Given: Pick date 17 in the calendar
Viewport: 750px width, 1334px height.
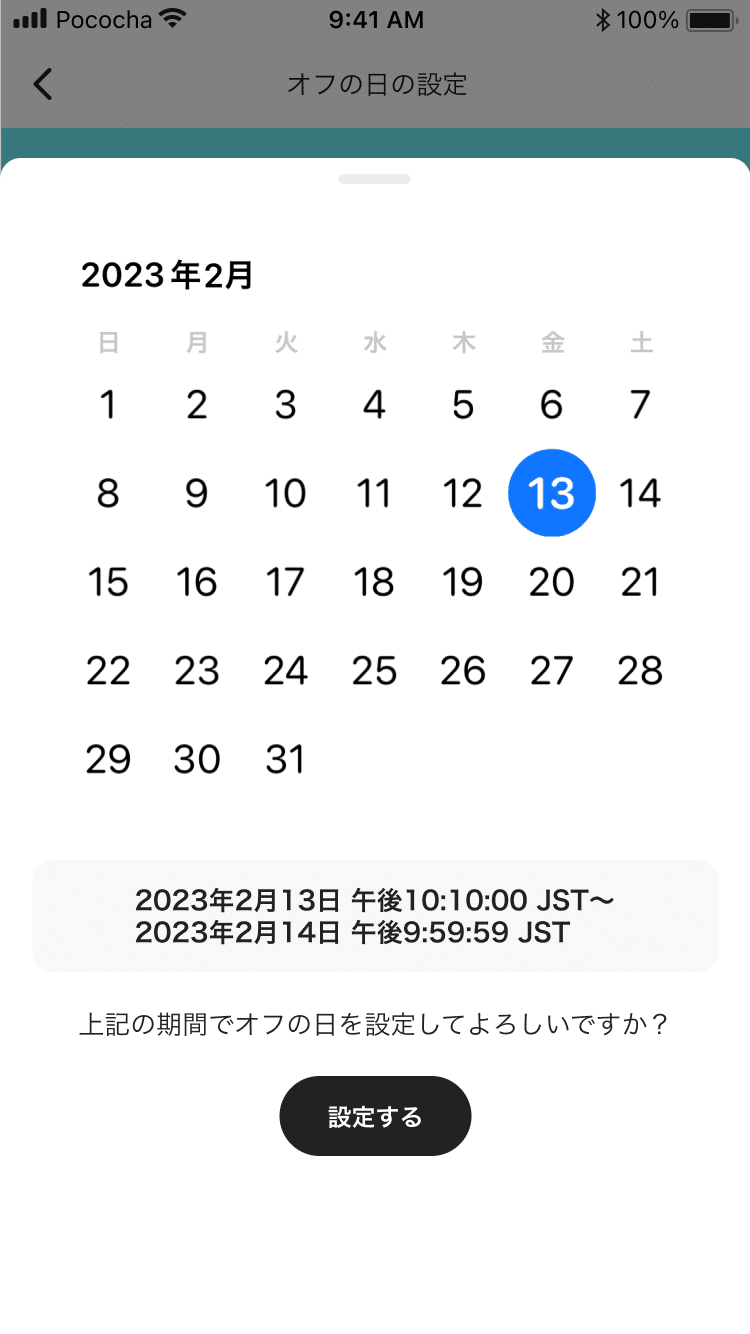Looking at the screenshot, I should [x=286, y=582].
